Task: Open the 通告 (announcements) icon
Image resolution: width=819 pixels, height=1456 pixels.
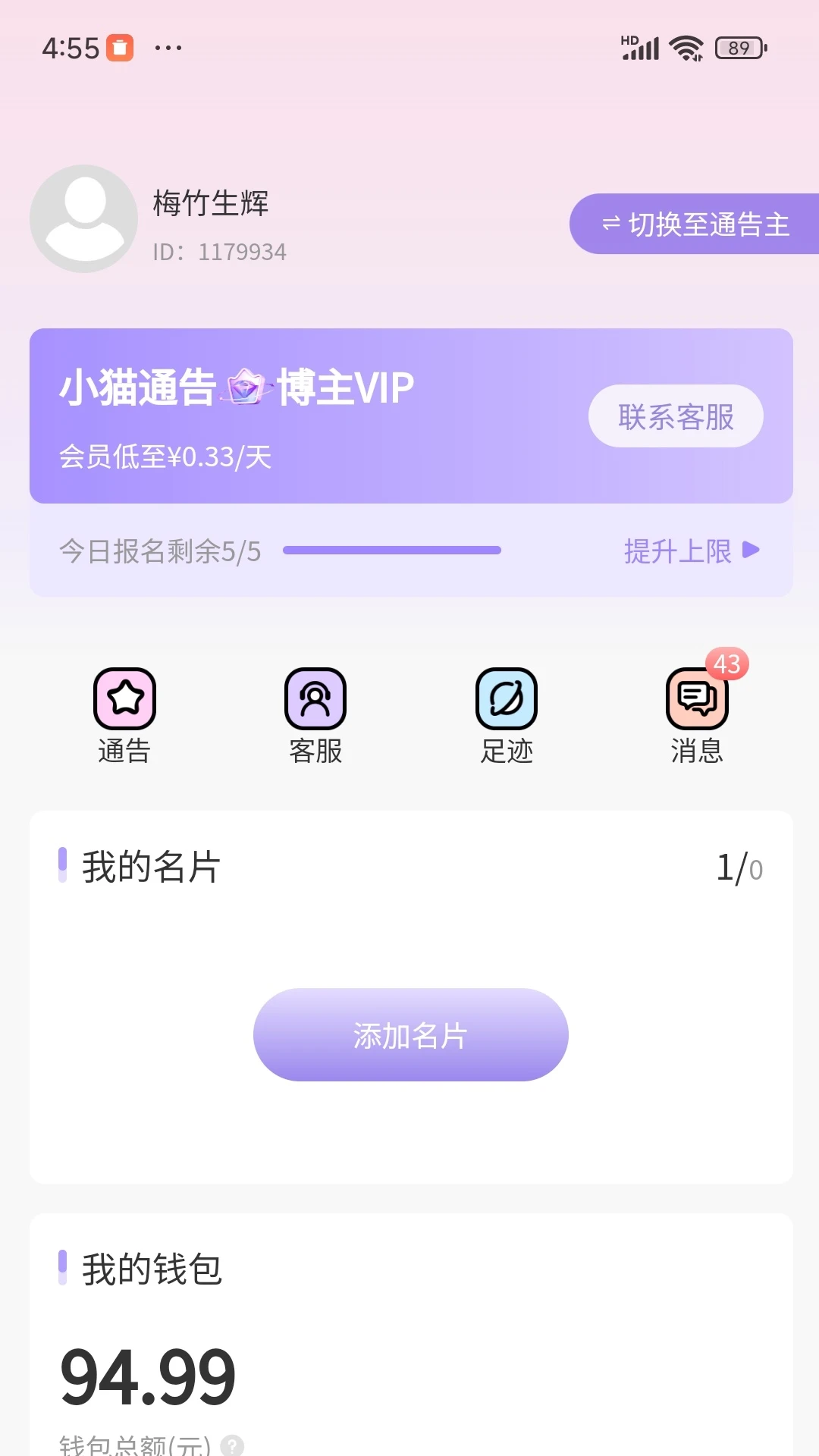Action: (126, 698)
